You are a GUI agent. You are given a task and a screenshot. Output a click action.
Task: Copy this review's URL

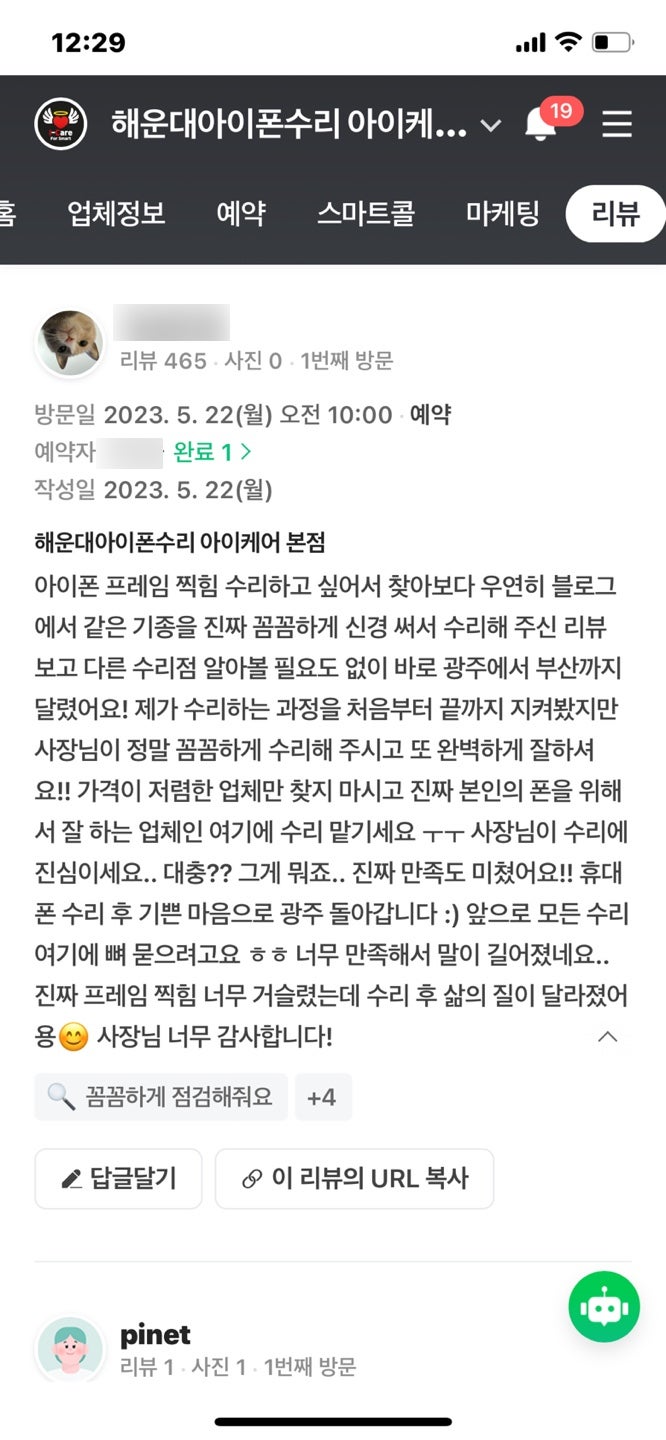[355, 1178]
